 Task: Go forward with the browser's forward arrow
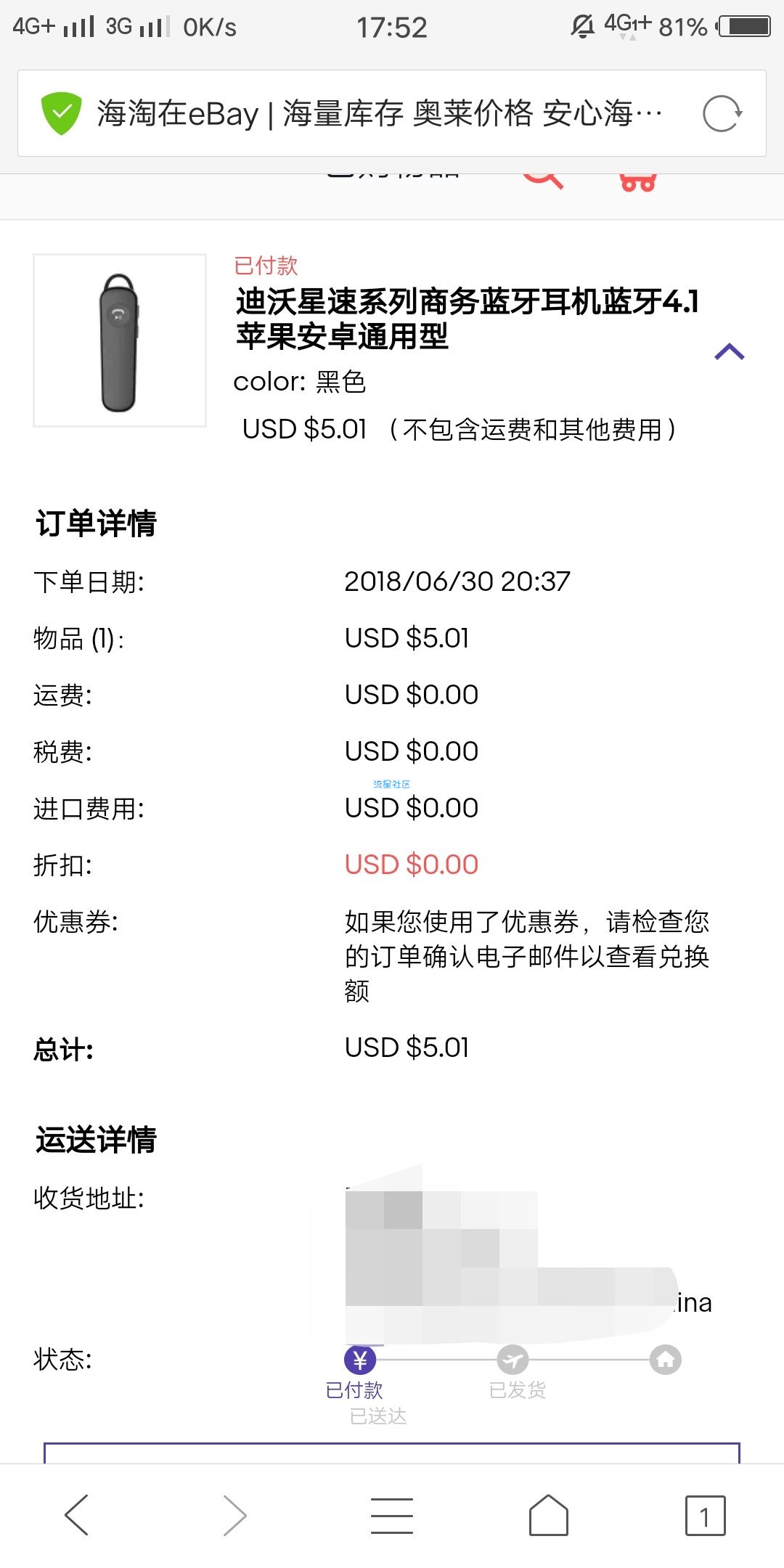click(234, 1515)
